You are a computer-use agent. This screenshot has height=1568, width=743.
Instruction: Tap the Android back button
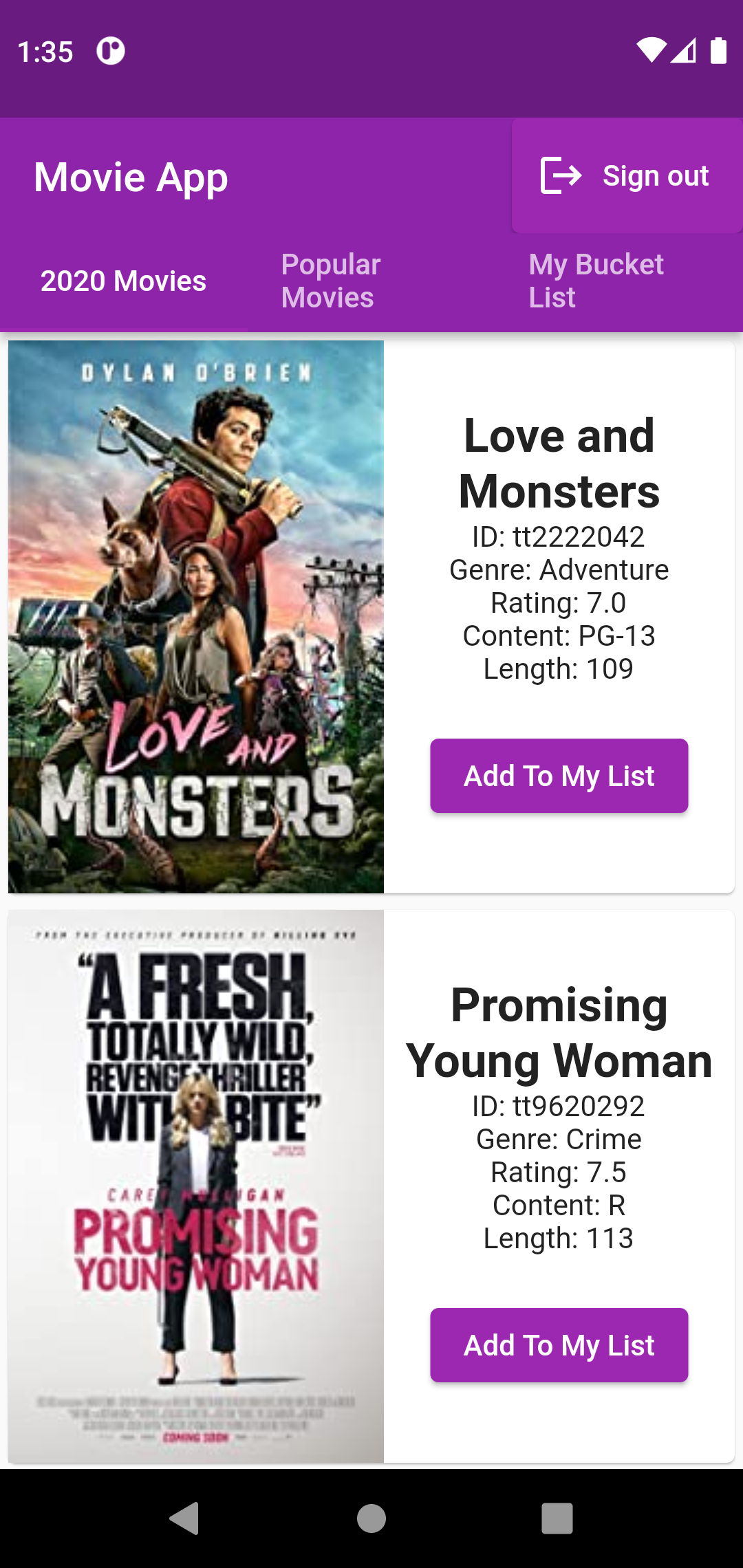click(x=184, y=1518)
